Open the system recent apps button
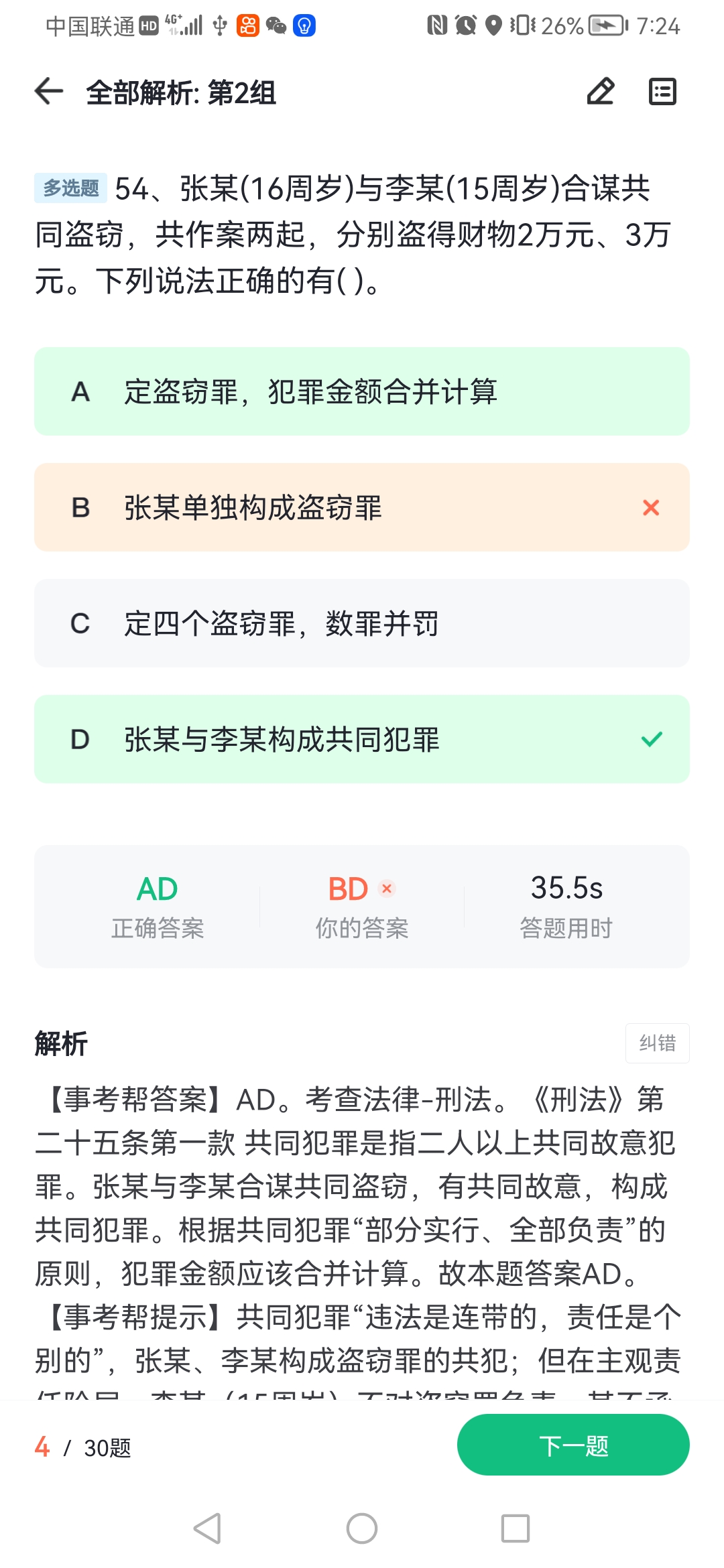The image size is (724, 1568). [x=516, y=1528]
